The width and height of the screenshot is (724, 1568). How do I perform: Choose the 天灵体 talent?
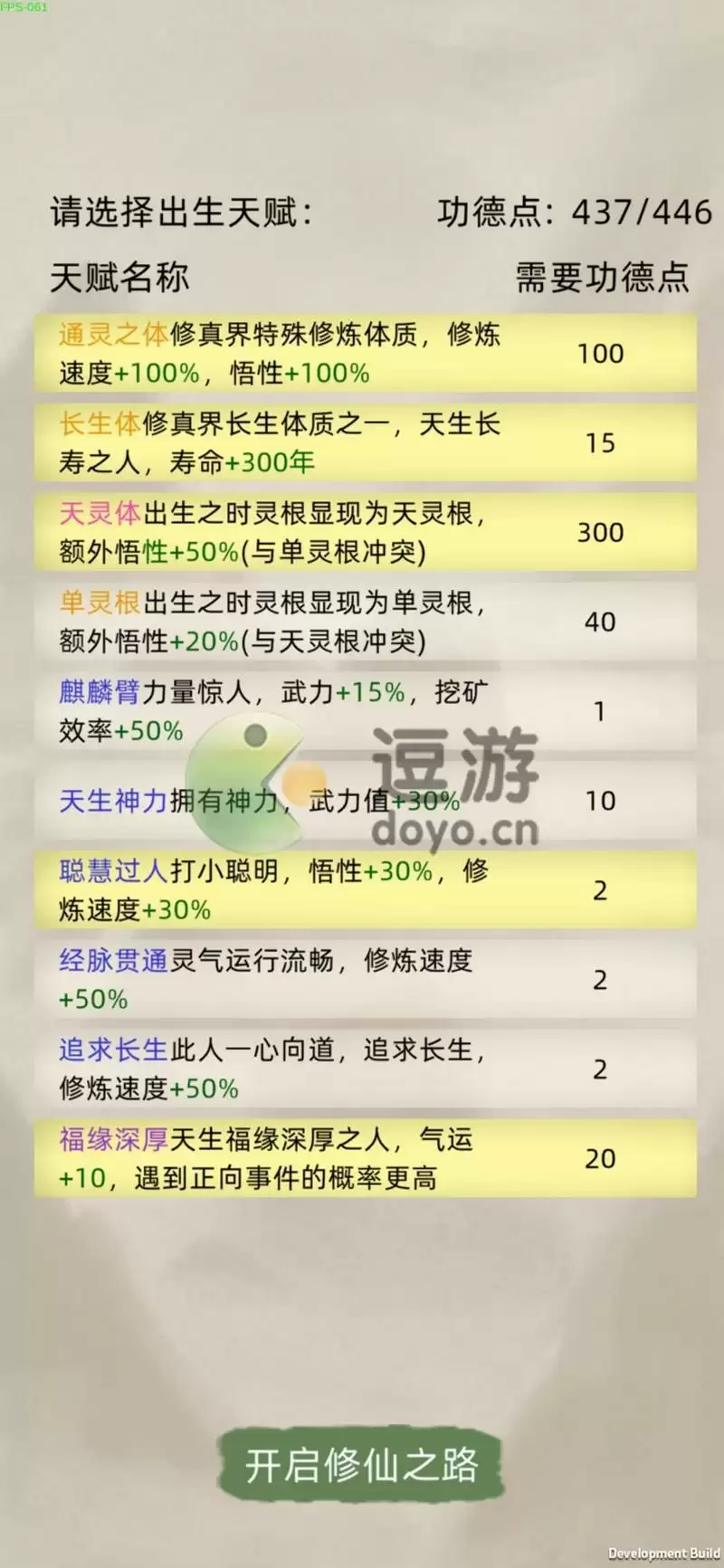[362, 532]
